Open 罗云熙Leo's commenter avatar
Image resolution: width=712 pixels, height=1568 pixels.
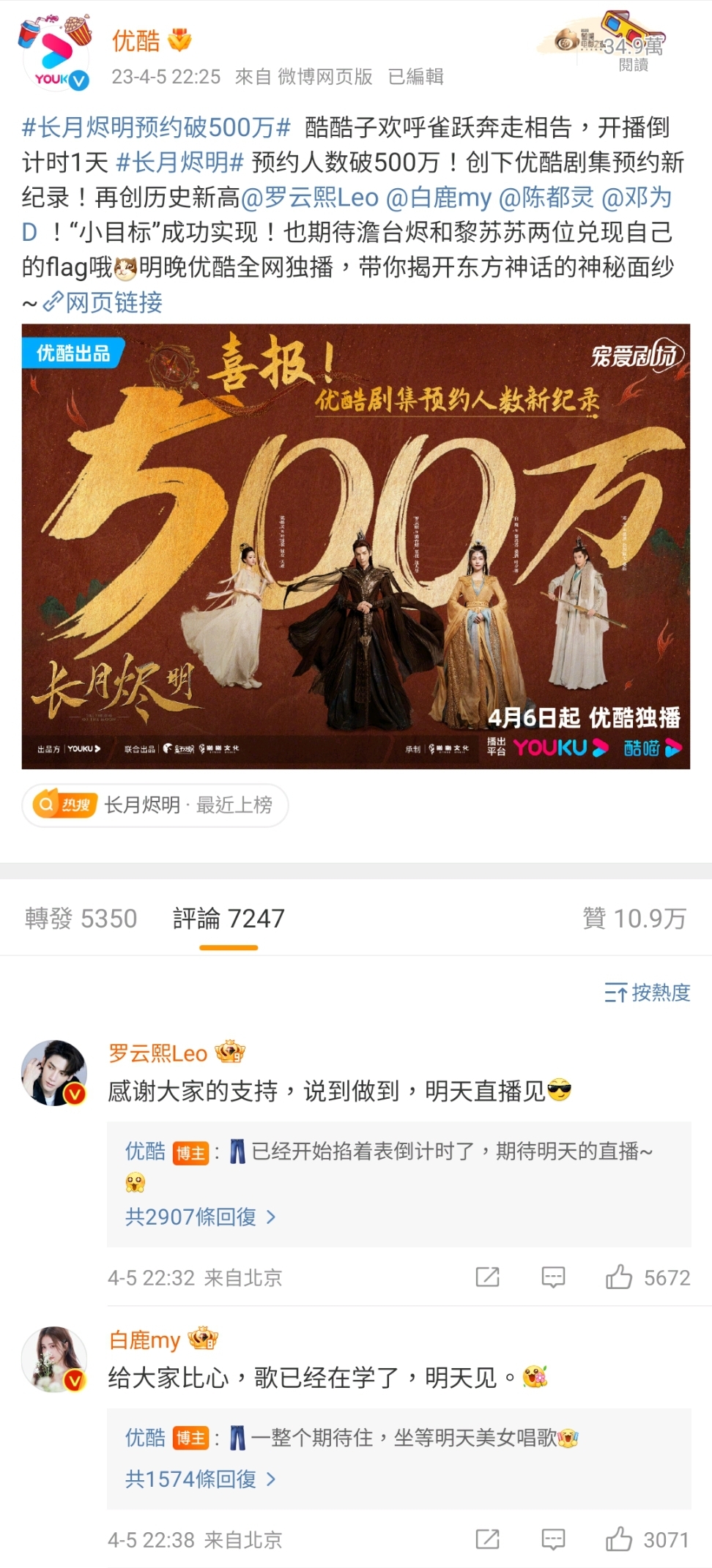click(54, 1072)
